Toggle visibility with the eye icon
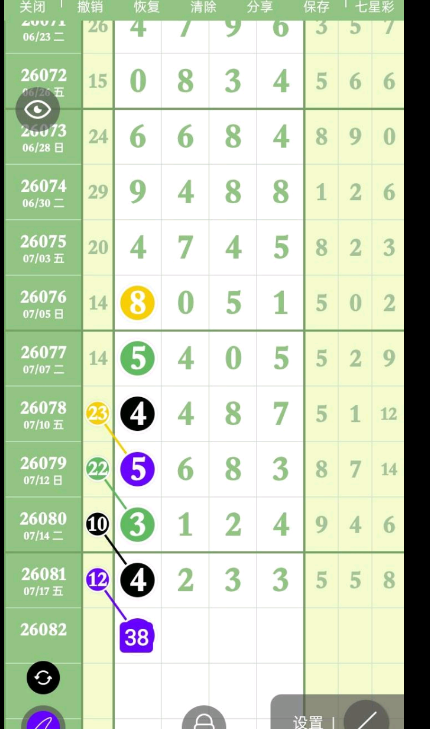 (x=38, y=110)
